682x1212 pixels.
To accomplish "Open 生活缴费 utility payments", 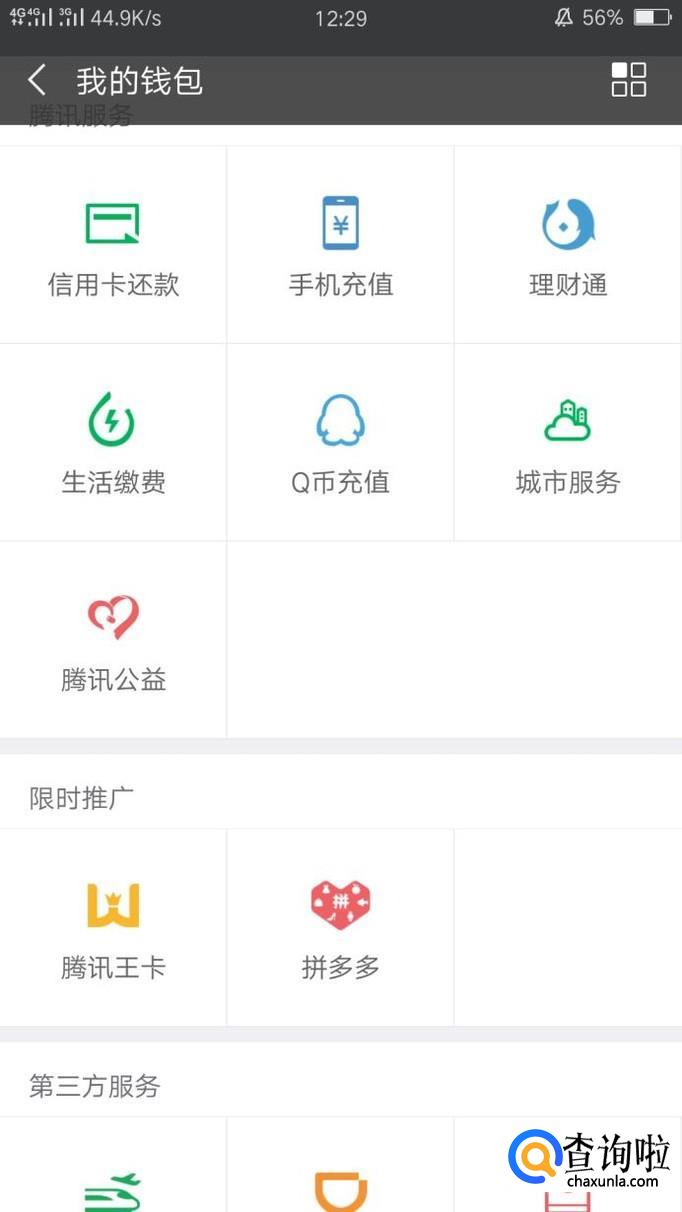I will click(x=113, y=442).
